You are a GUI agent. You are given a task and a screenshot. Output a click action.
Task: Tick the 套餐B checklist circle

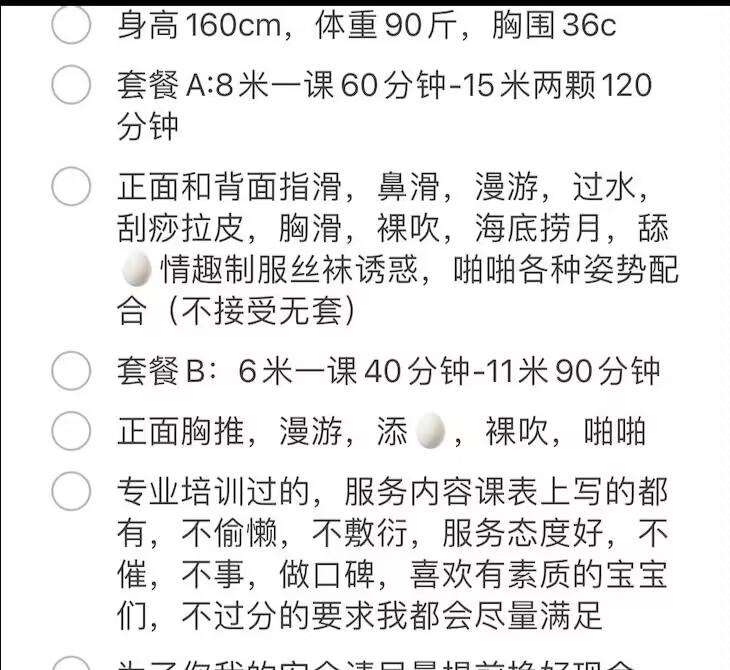71,372
